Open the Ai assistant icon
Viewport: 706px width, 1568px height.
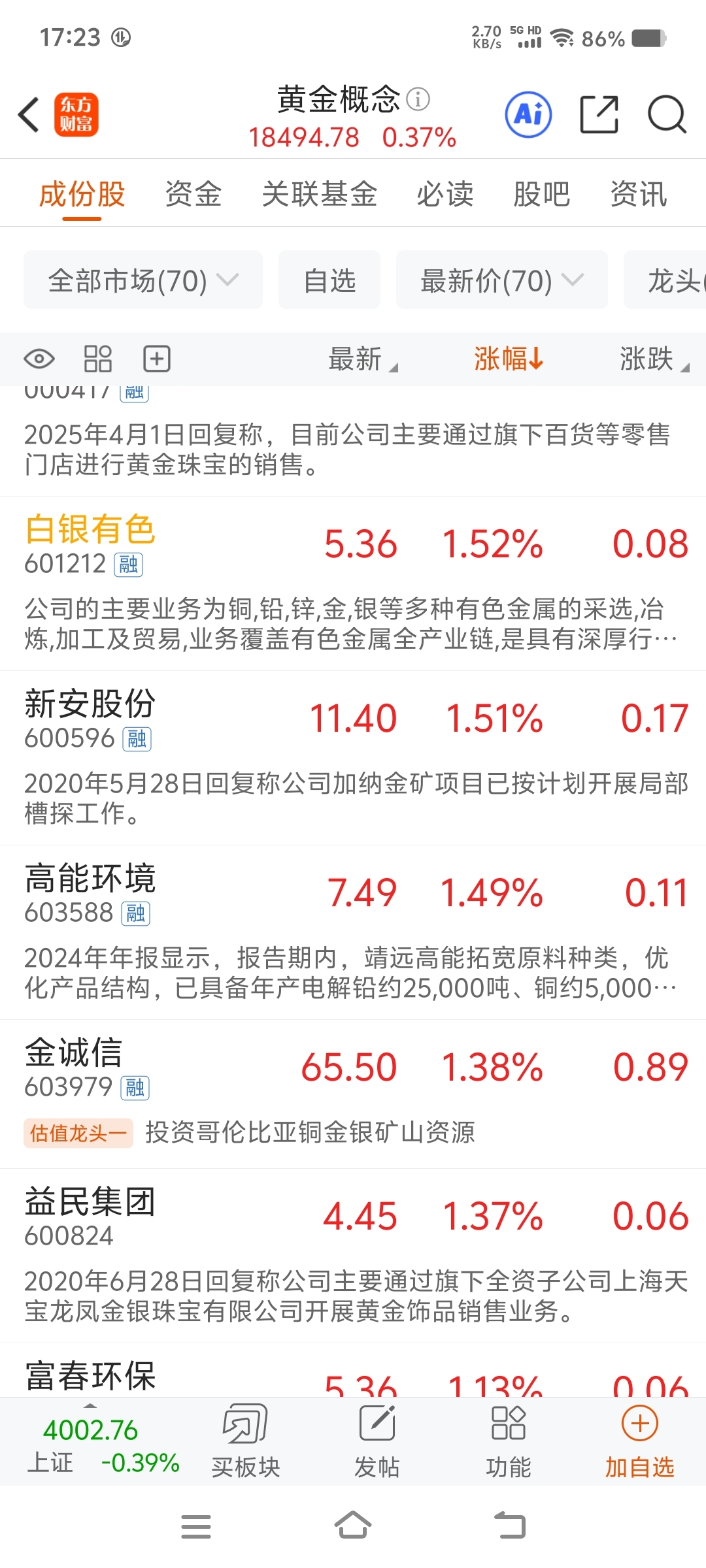point(528,115)
